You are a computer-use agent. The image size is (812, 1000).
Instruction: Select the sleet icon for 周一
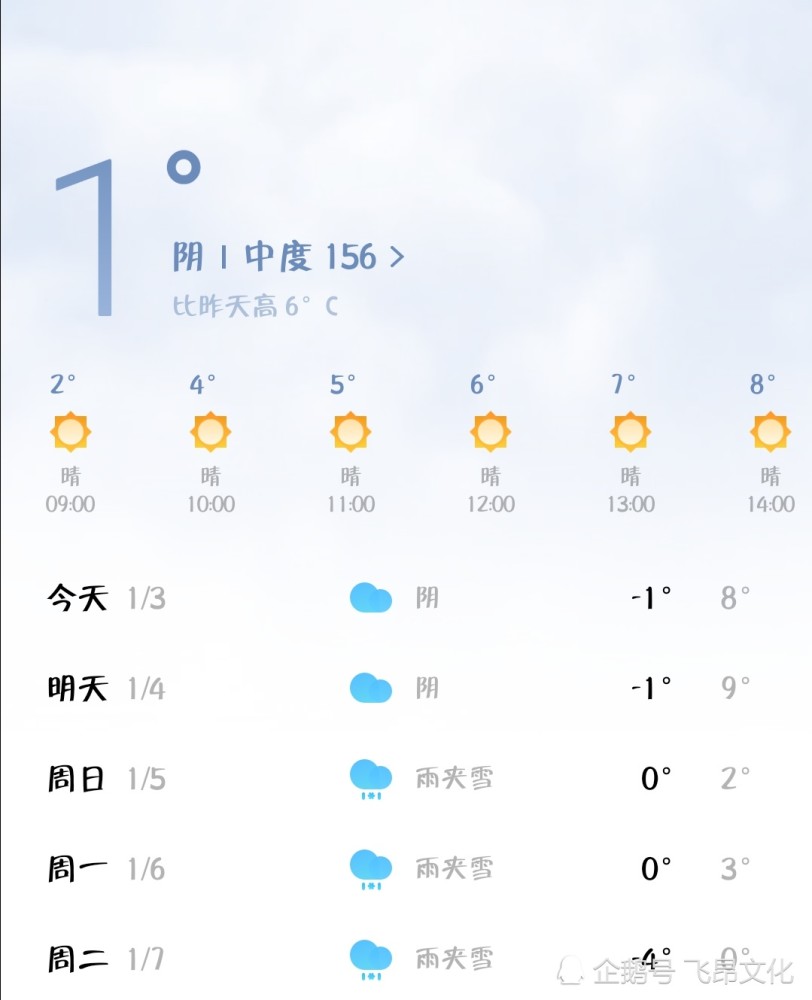[370, 868]
